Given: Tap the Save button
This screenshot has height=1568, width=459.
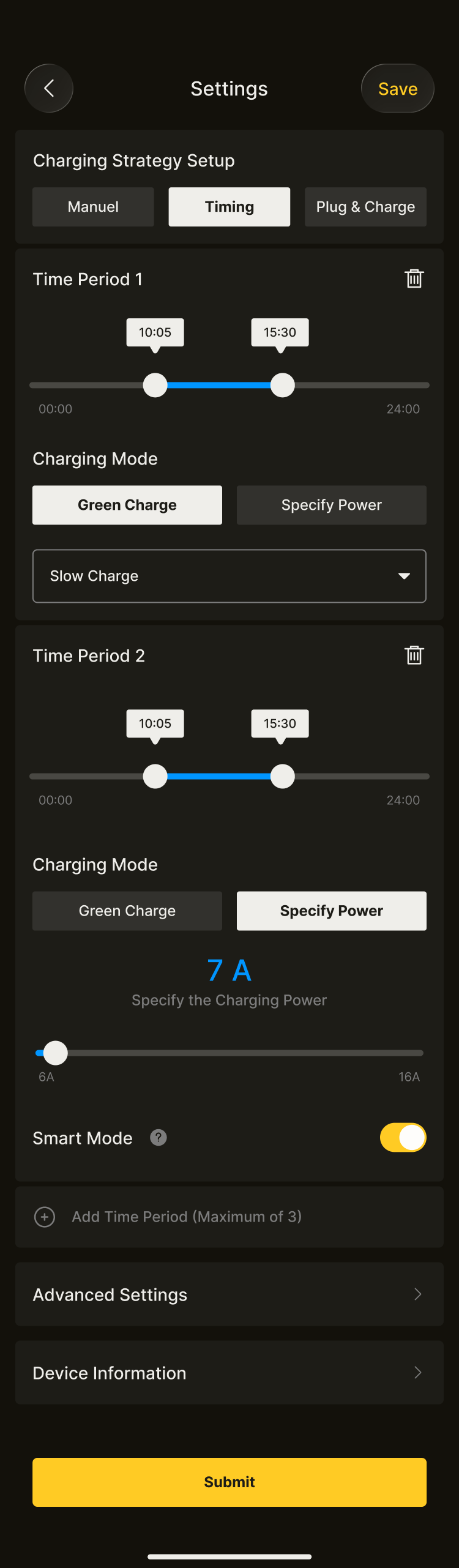Looking at the screenshot, I should (397, 89).
